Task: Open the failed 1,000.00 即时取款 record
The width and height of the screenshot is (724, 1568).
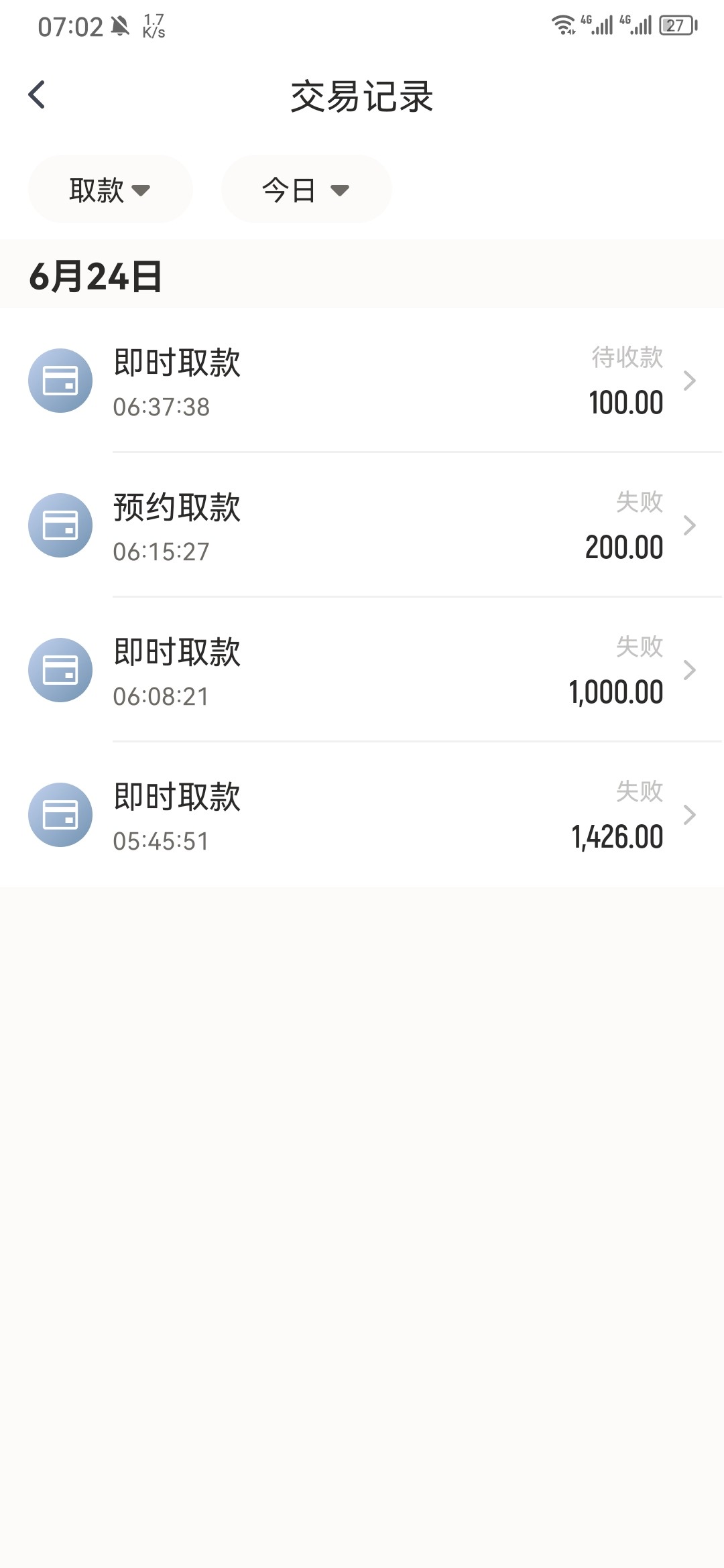Action: coord(362,669)
